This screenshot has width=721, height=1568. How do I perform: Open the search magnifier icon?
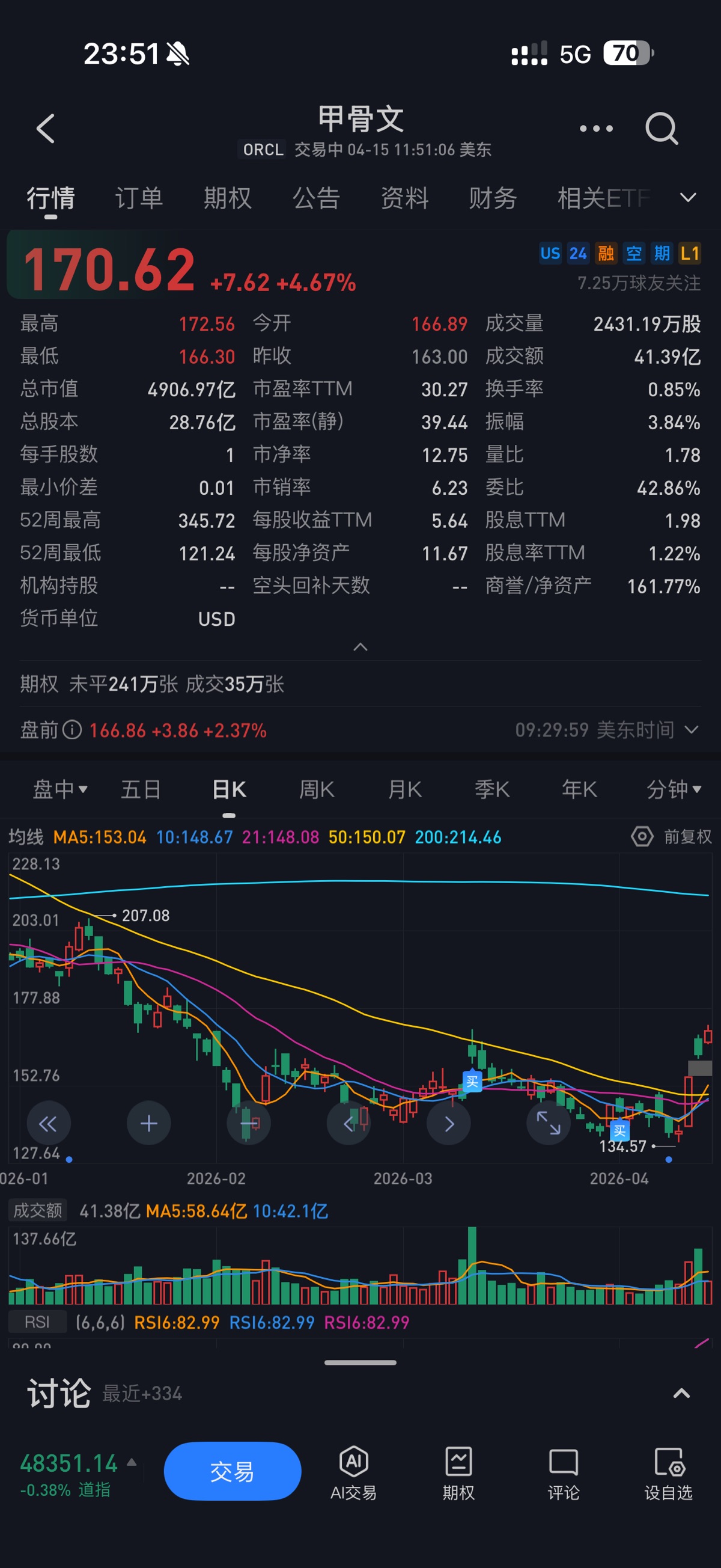click(x=662, y=129)
